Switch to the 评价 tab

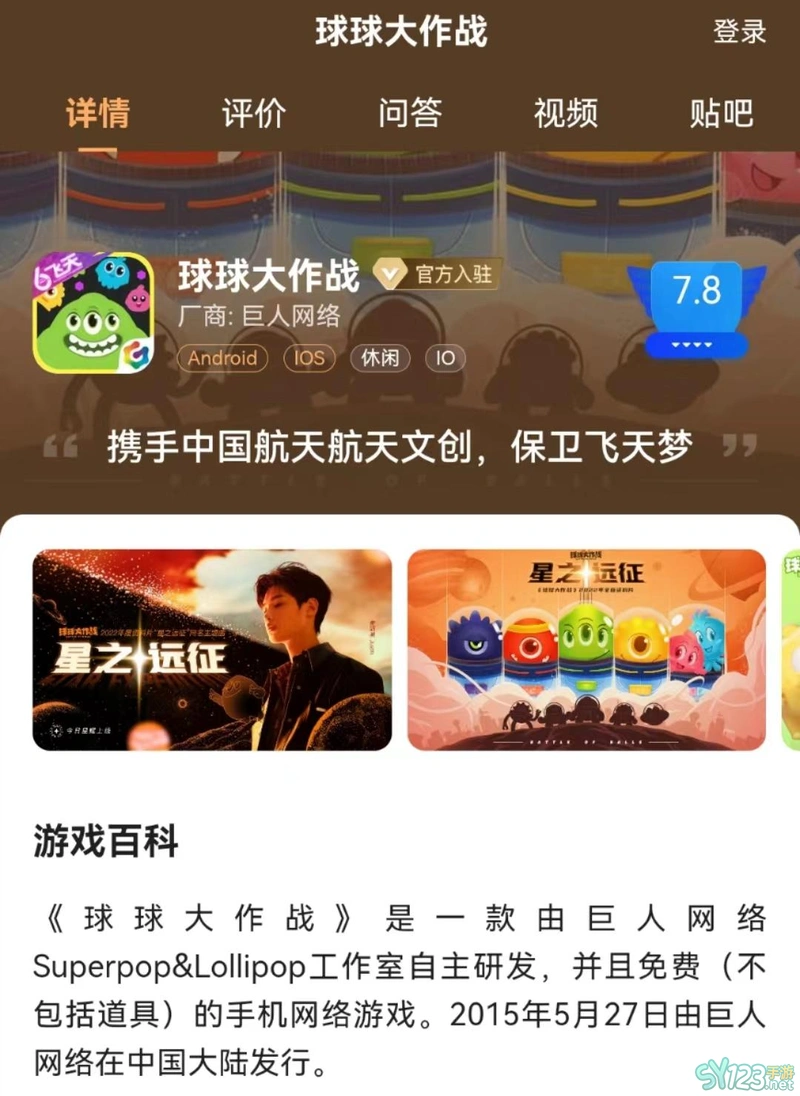(254, 113)
